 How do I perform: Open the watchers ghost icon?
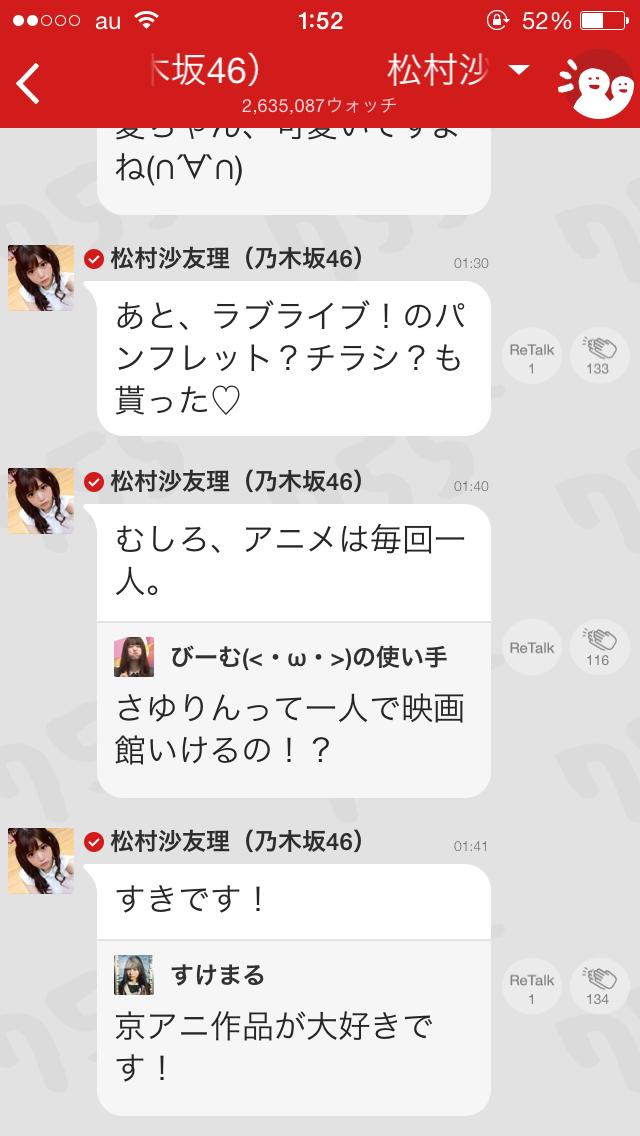click(596, 84)
